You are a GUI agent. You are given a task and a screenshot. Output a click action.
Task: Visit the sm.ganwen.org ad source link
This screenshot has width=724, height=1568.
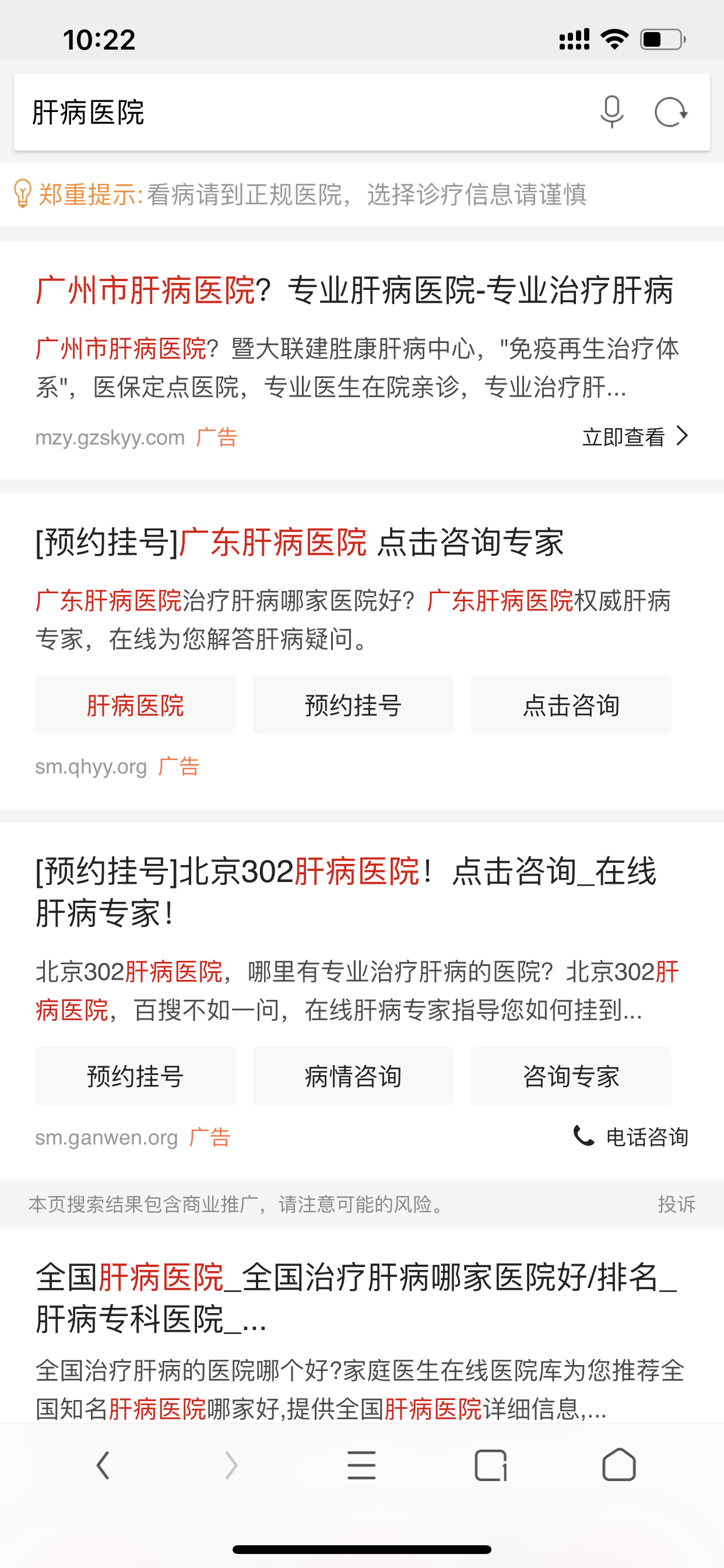(106, 1137)
